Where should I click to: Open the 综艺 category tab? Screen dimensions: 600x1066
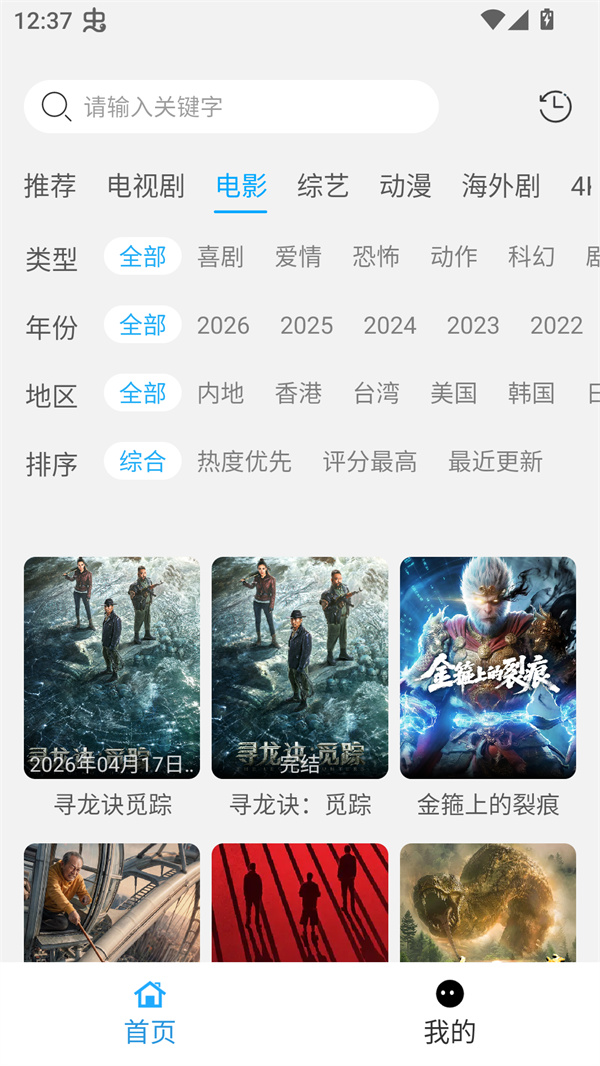tap(323, 185)
